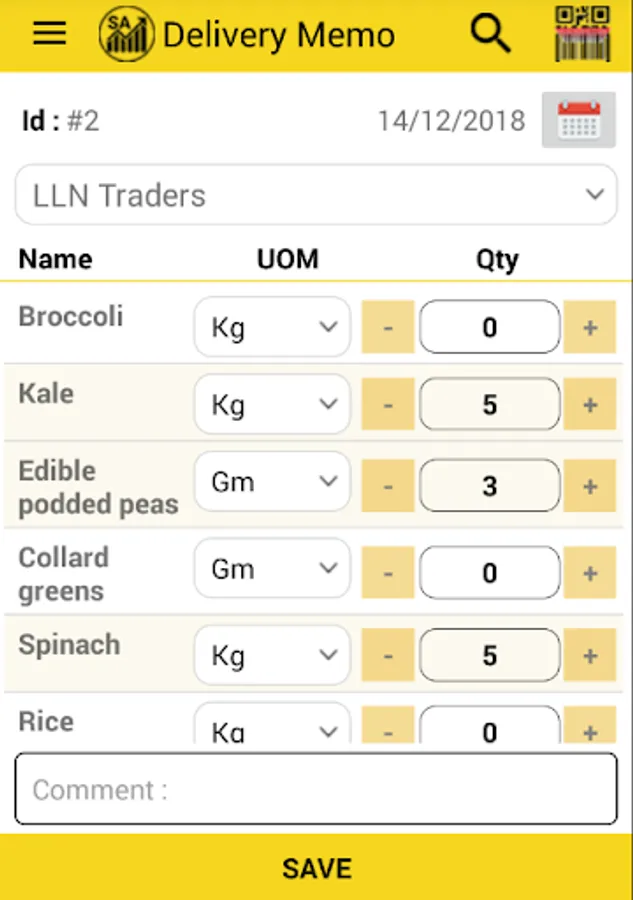Open UOM dropdown for Edible podded peas
This screenshot has height=900, width=633.
[272, 482]
